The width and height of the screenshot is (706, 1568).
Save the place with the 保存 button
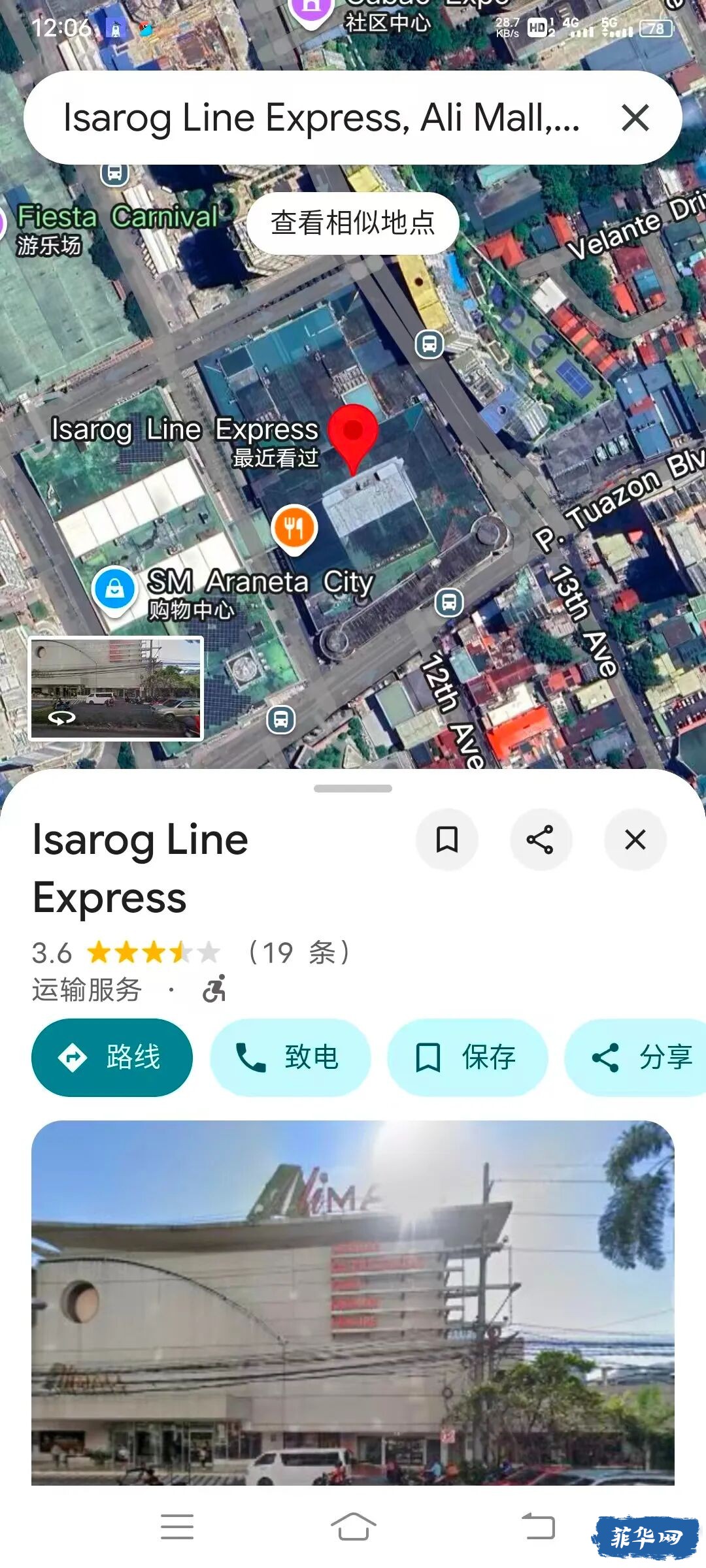coord(467,1057)
